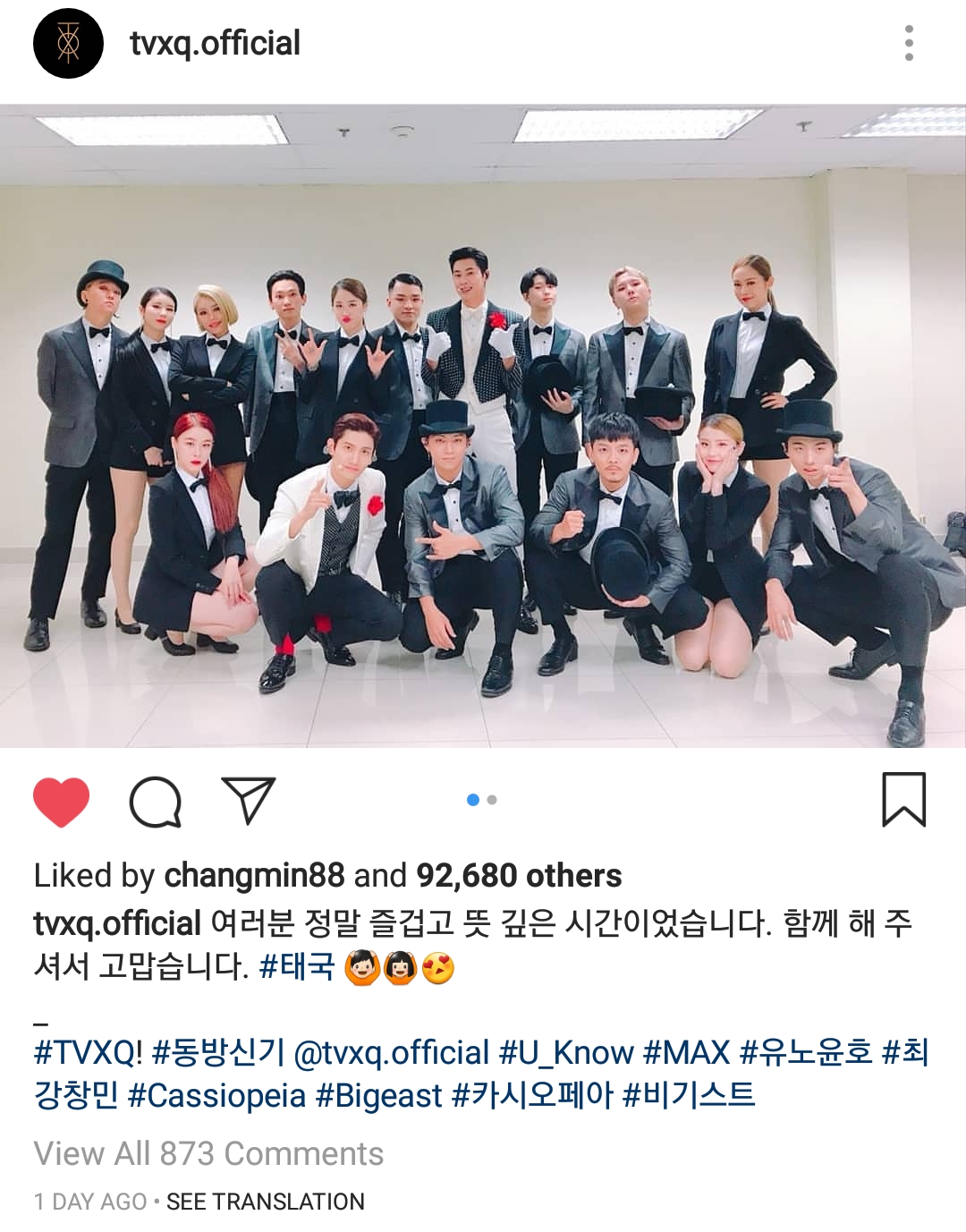Open the #MAX hashtag
This screenshot has height=1232, width=966.
pos(687,1052)
